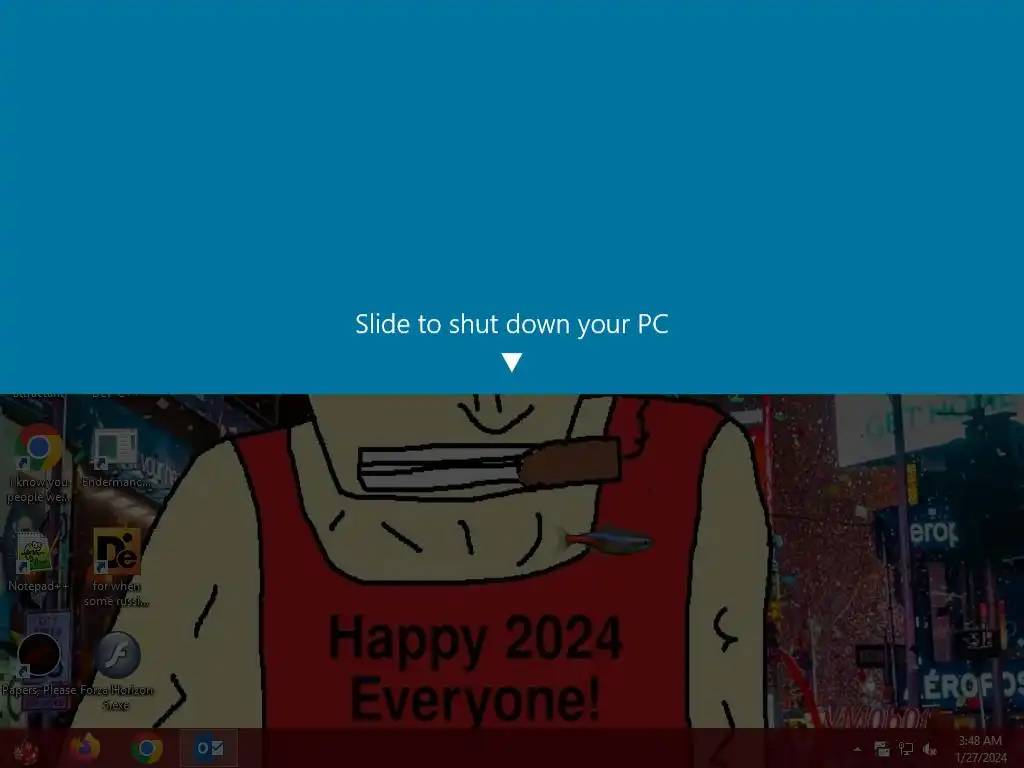The image size is (1024, 768).
Task: Launch Firefox from the taskbar
Action: (86, 748)
